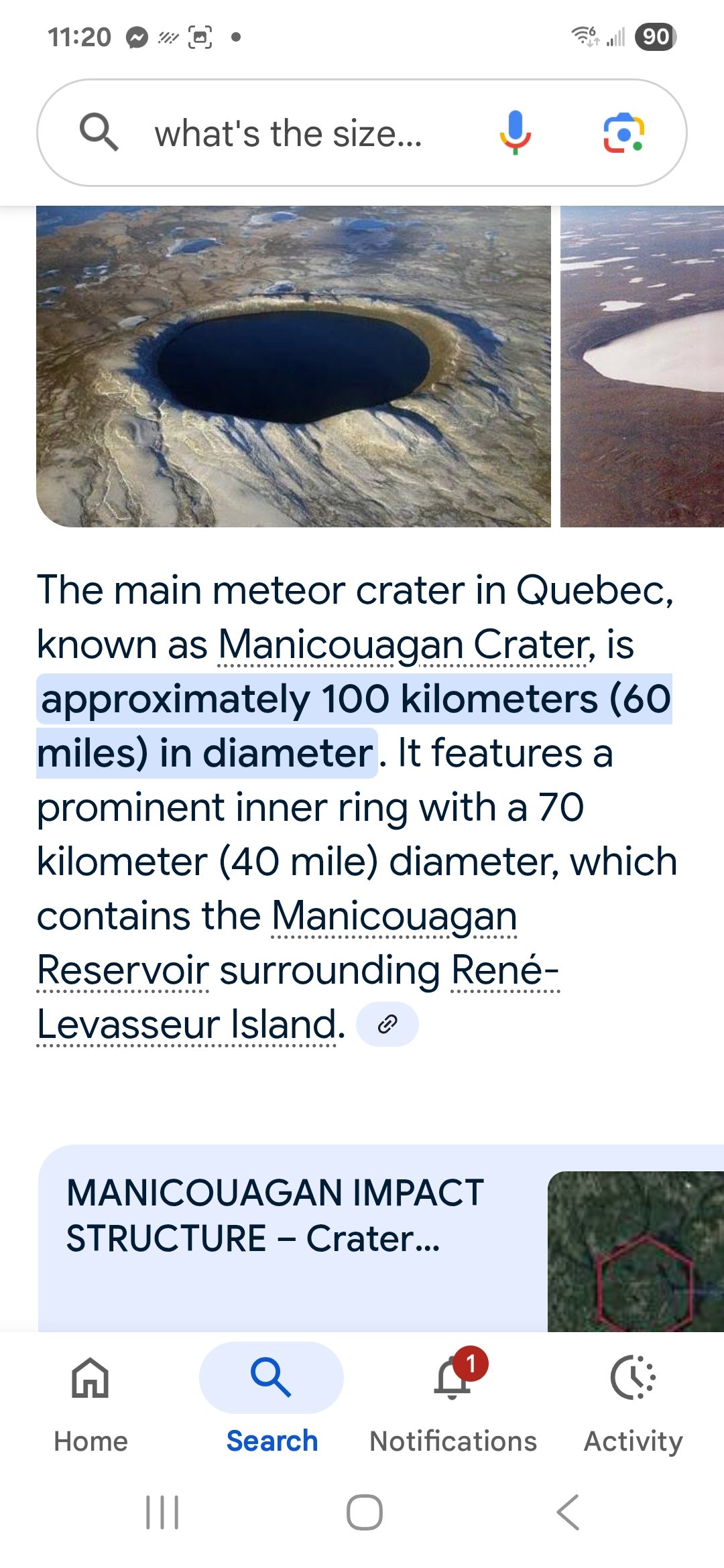Open the Notifications tab
Viewport: 724px width, 1568px height.
(x=453, y=1405)
